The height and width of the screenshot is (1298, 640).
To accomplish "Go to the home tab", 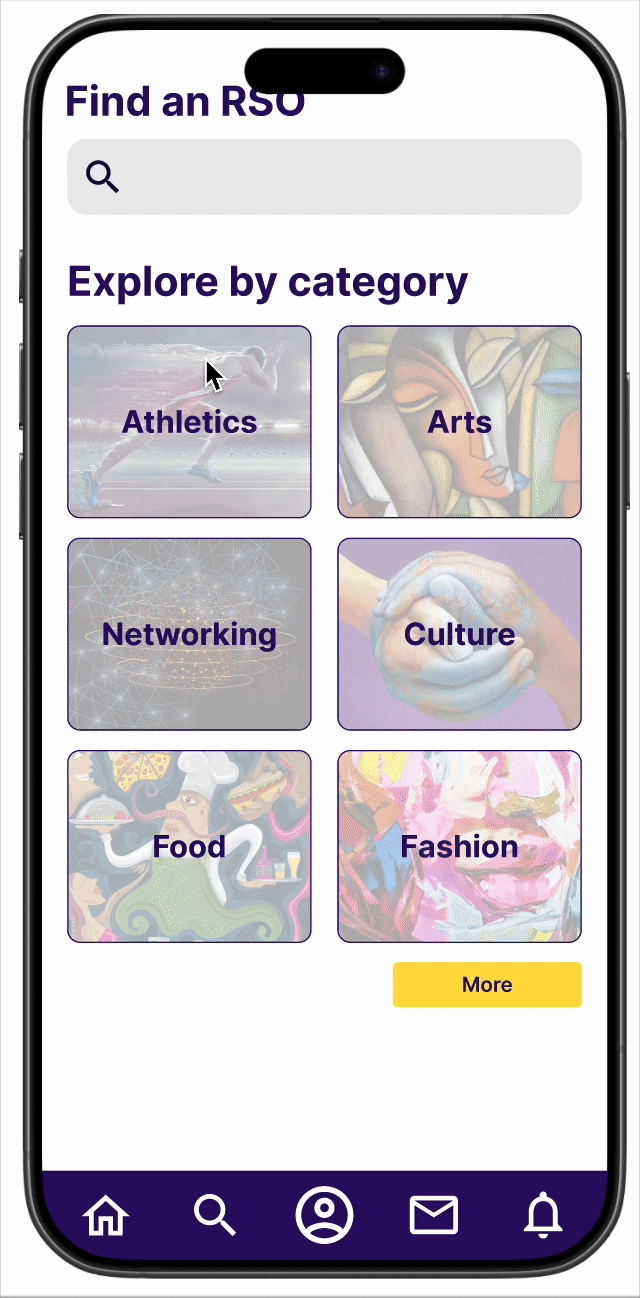I will click(106, 1216).
